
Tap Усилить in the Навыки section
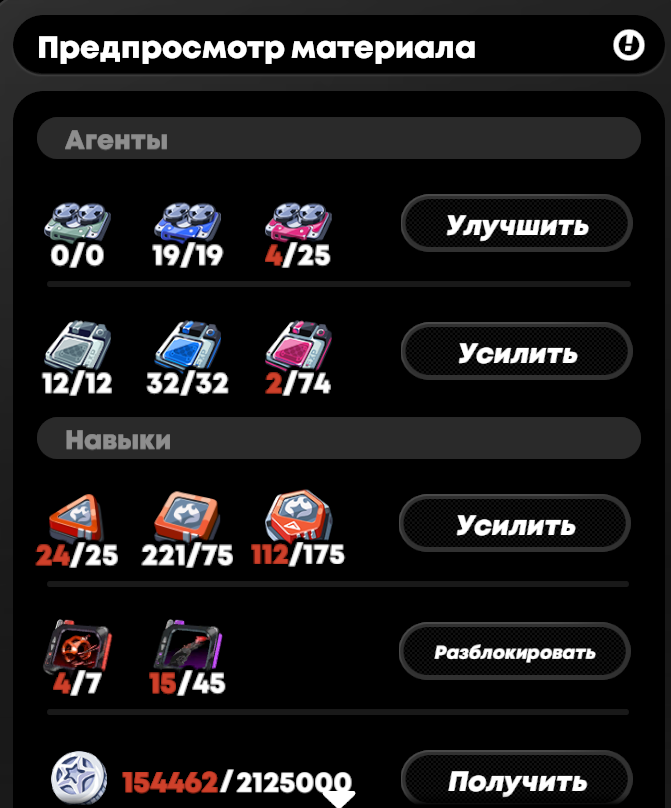tap(515, 524)
